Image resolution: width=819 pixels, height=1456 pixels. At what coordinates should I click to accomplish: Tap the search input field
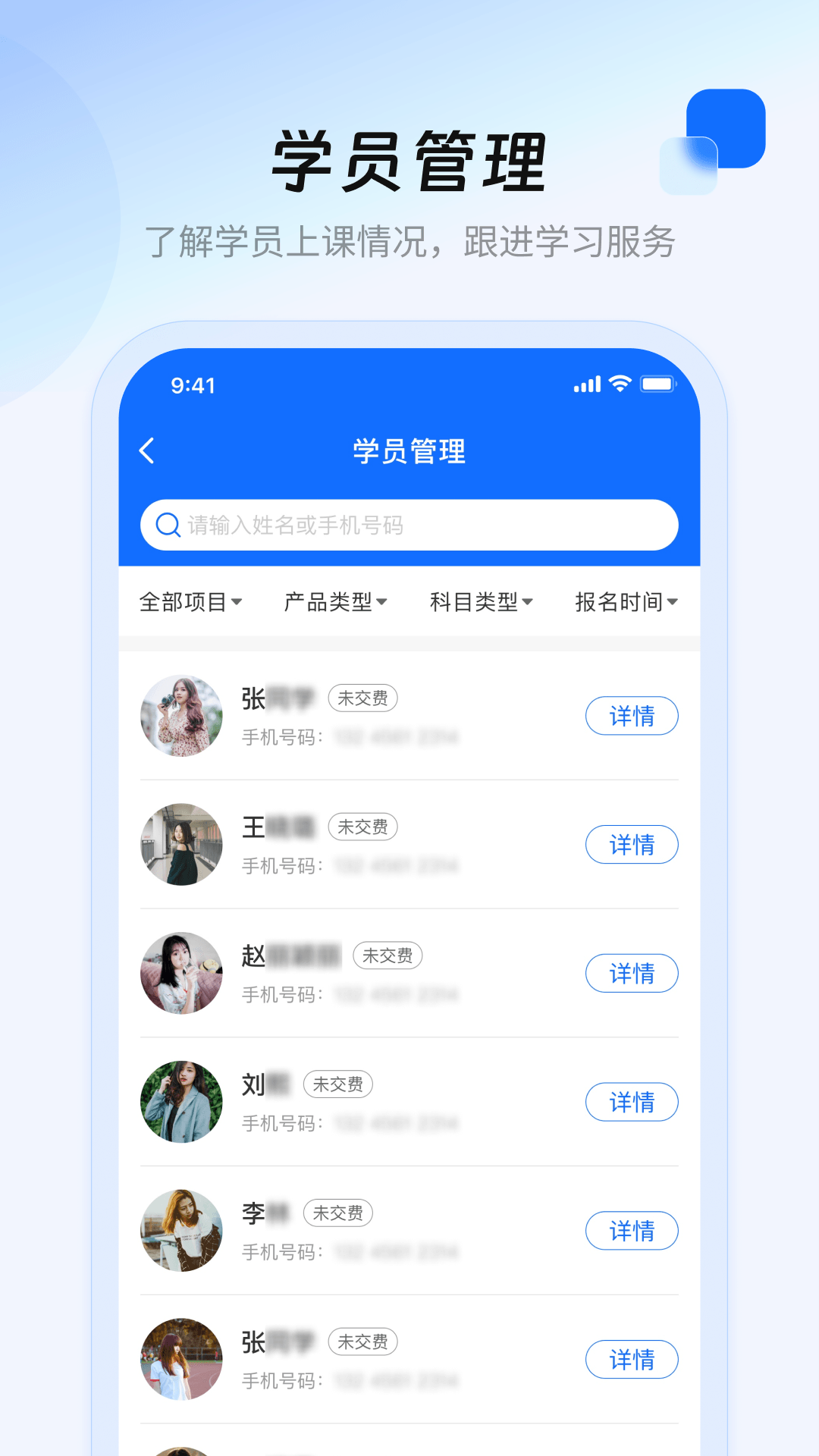tap(409, 524)
